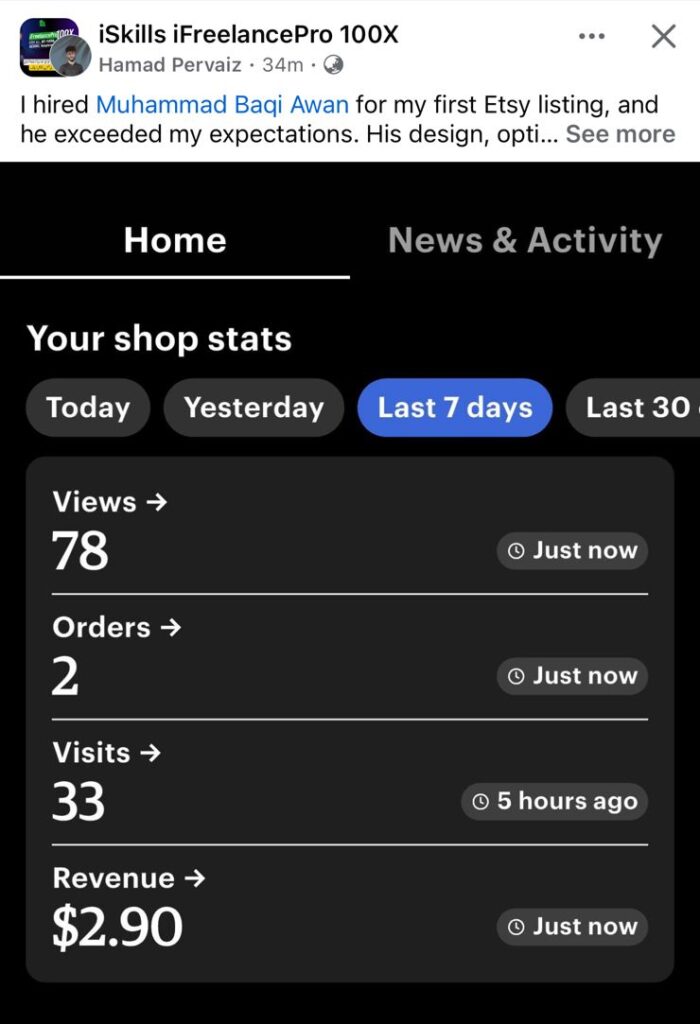Open the post overflow menu
Image resolution: width=700 pixels, height=1024 pixels.
click(x=592, y=37)
